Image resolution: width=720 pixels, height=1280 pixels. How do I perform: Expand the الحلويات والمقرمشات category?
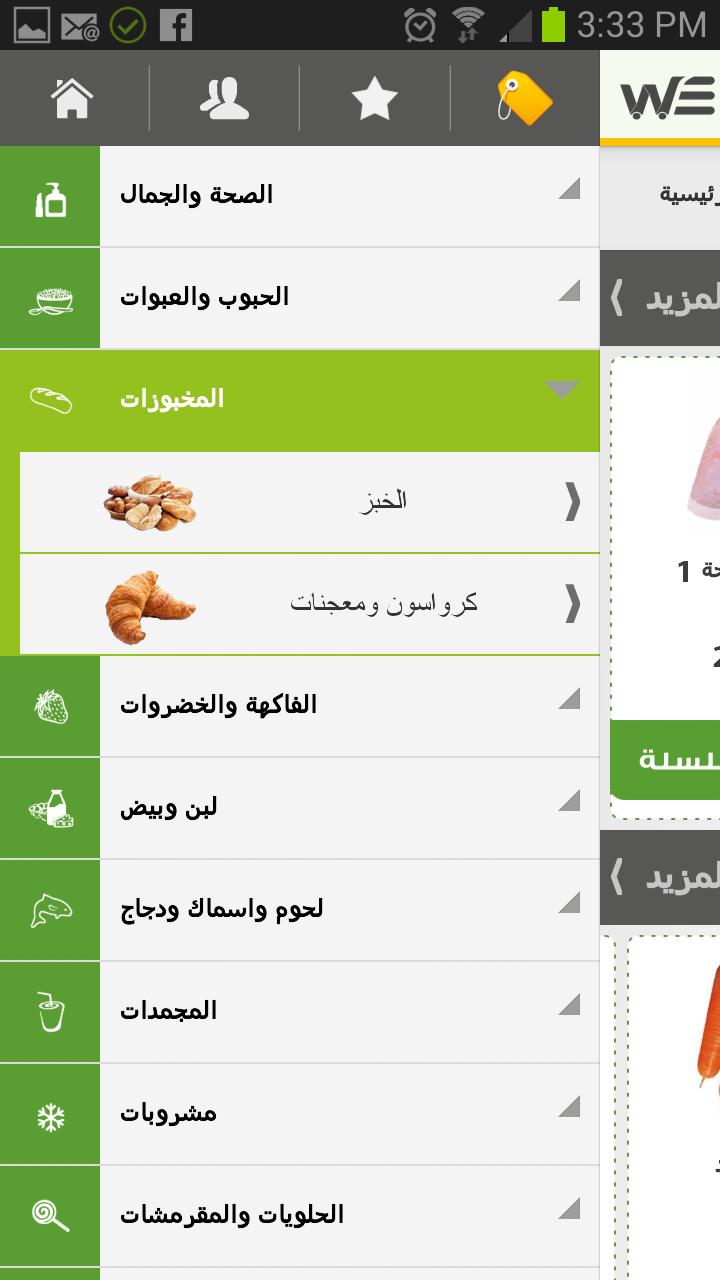(300, 1215)
